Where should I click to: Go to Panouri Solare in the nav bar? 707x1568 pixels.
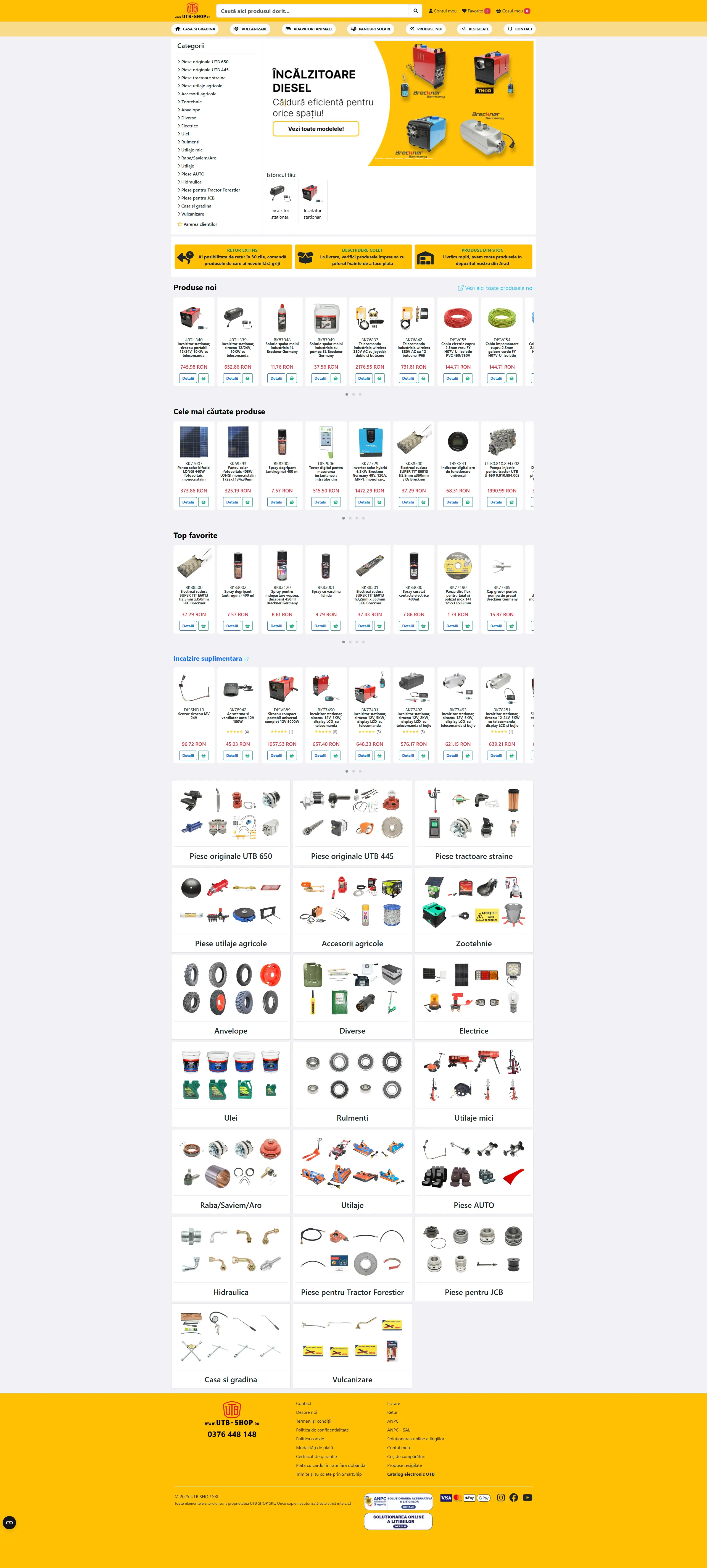pyautogui.click(x=371, y=29)
